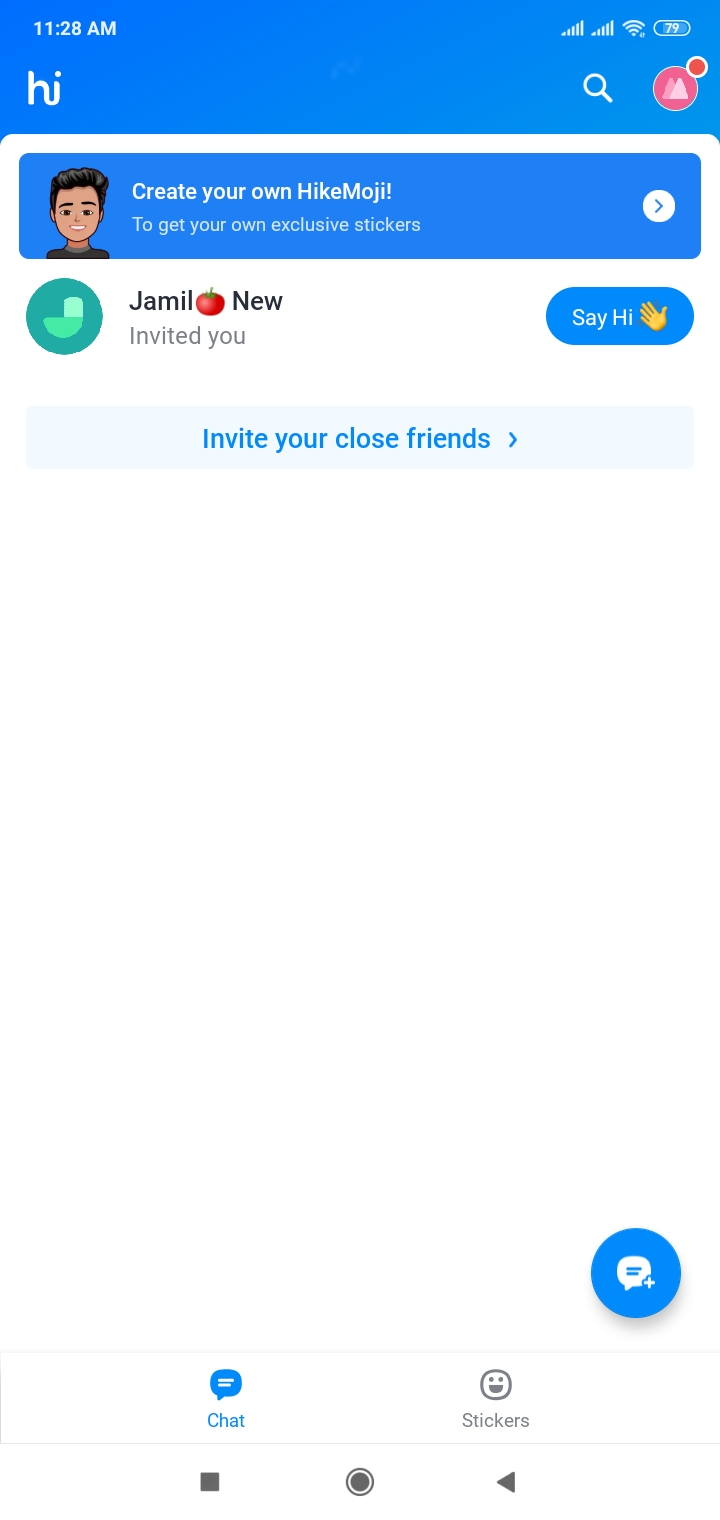
Task: Open the search icon
Action: coord(597,89)
